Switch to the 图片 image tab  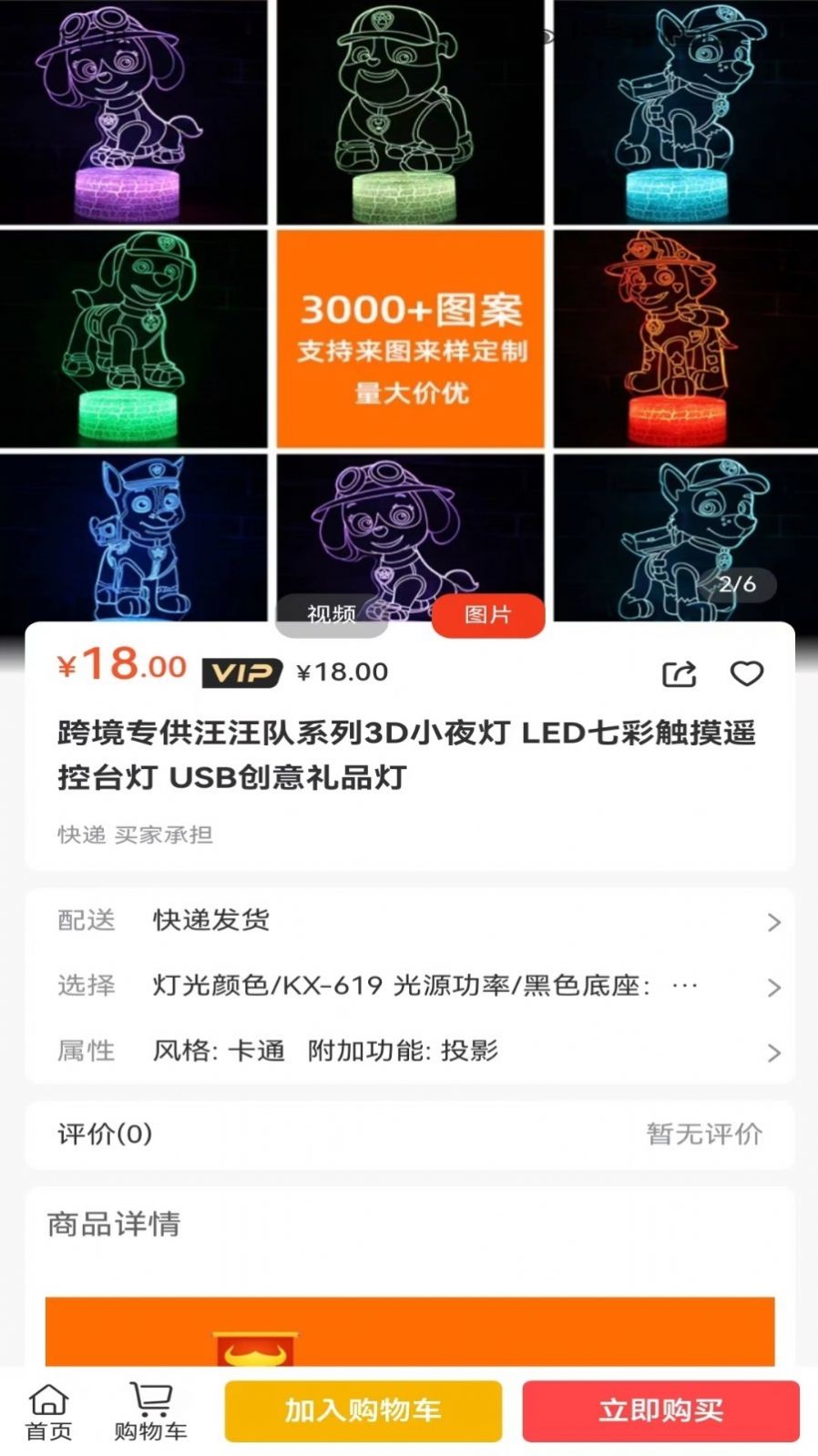tap(487, 616)
